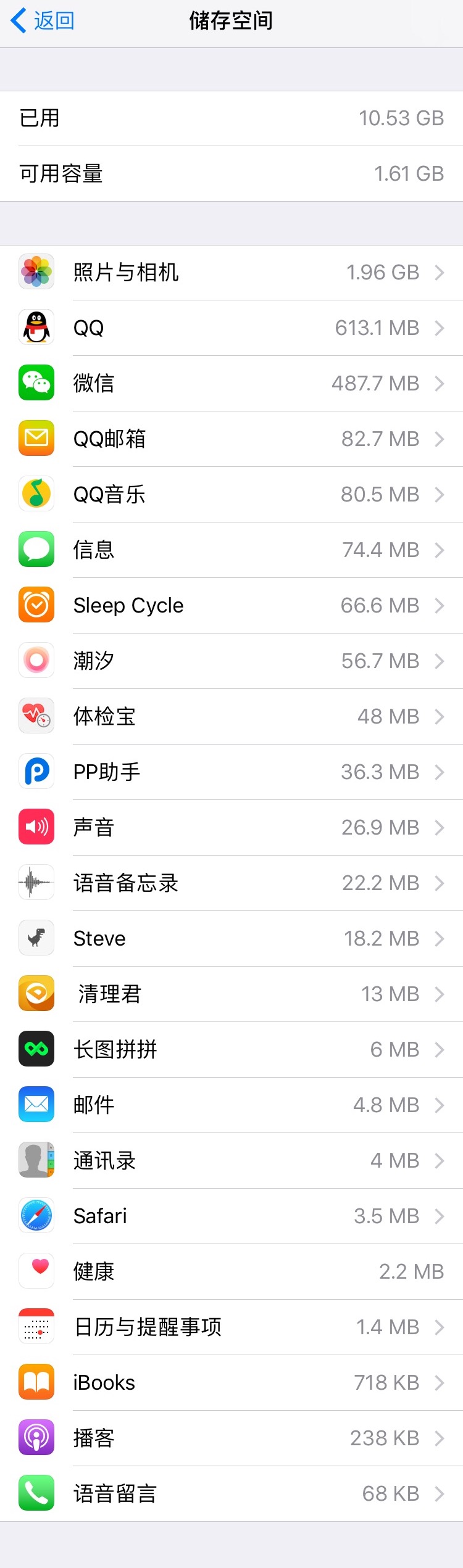463x1568 pixels.
Task: Check storage used by 声音
Action: pos(231,827)
